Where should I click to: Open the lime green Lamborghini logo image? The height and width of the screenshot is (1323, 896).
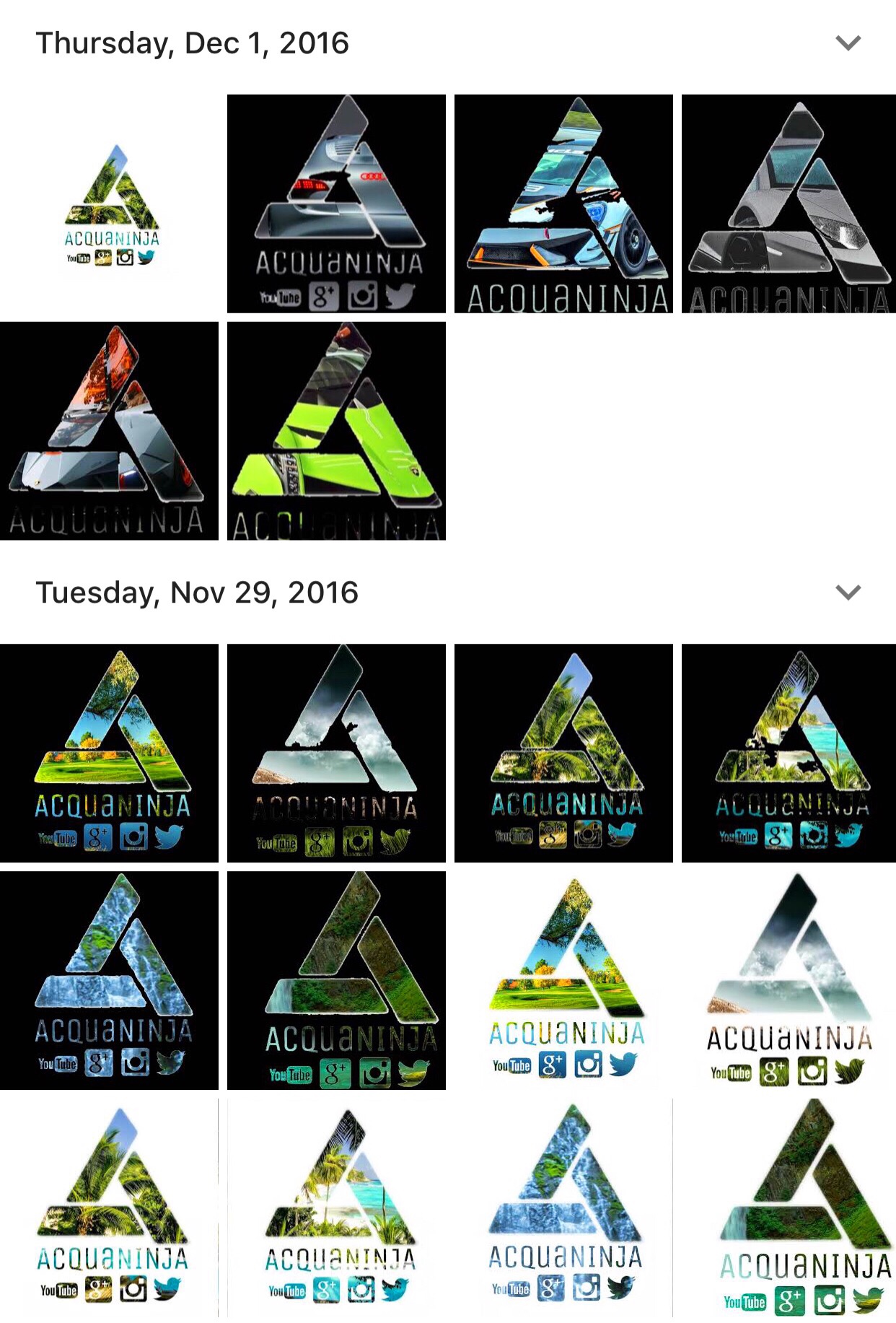click(x=336, y=431)
